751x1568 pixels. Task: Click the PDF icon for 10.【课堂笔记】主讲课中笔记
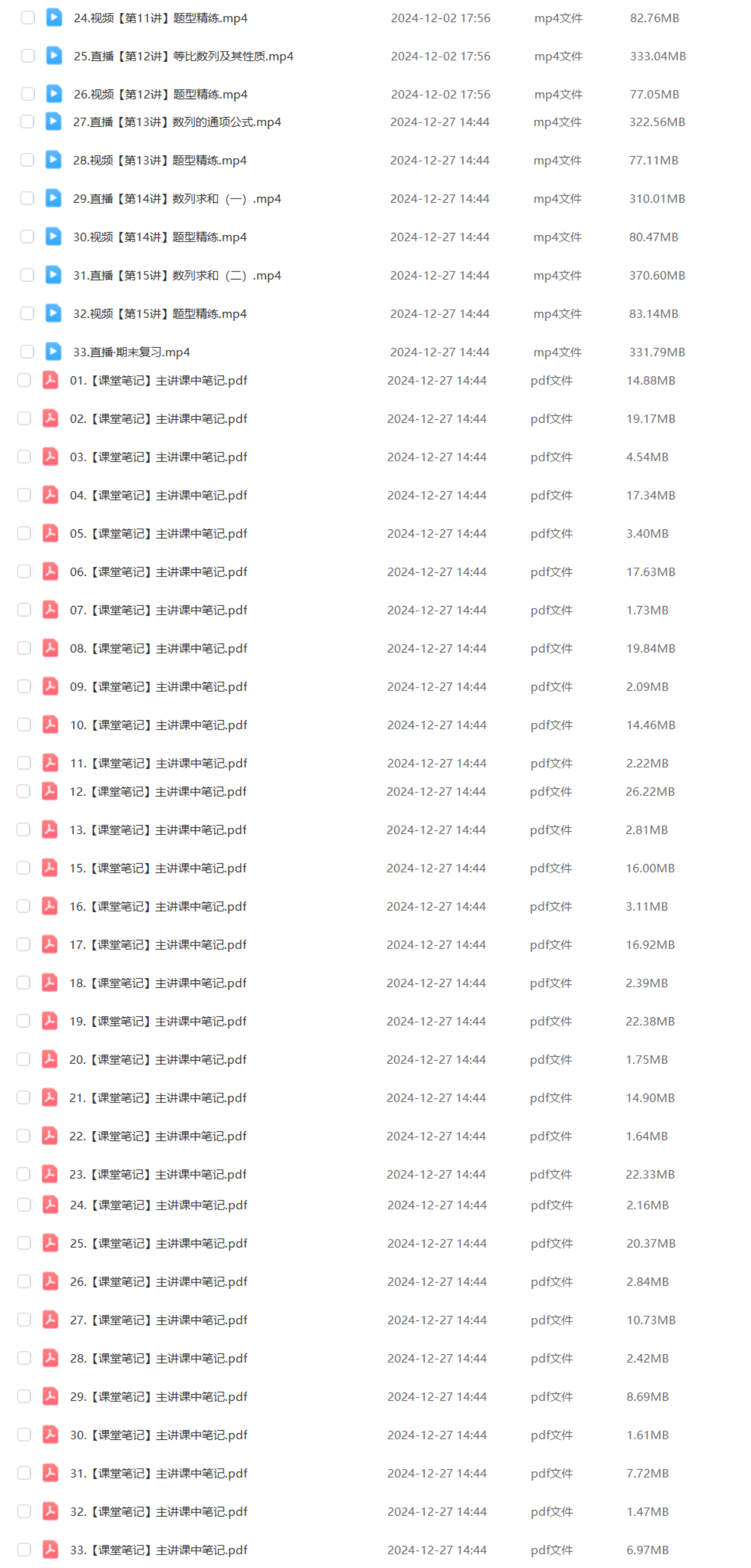click(x=49, y=724)
